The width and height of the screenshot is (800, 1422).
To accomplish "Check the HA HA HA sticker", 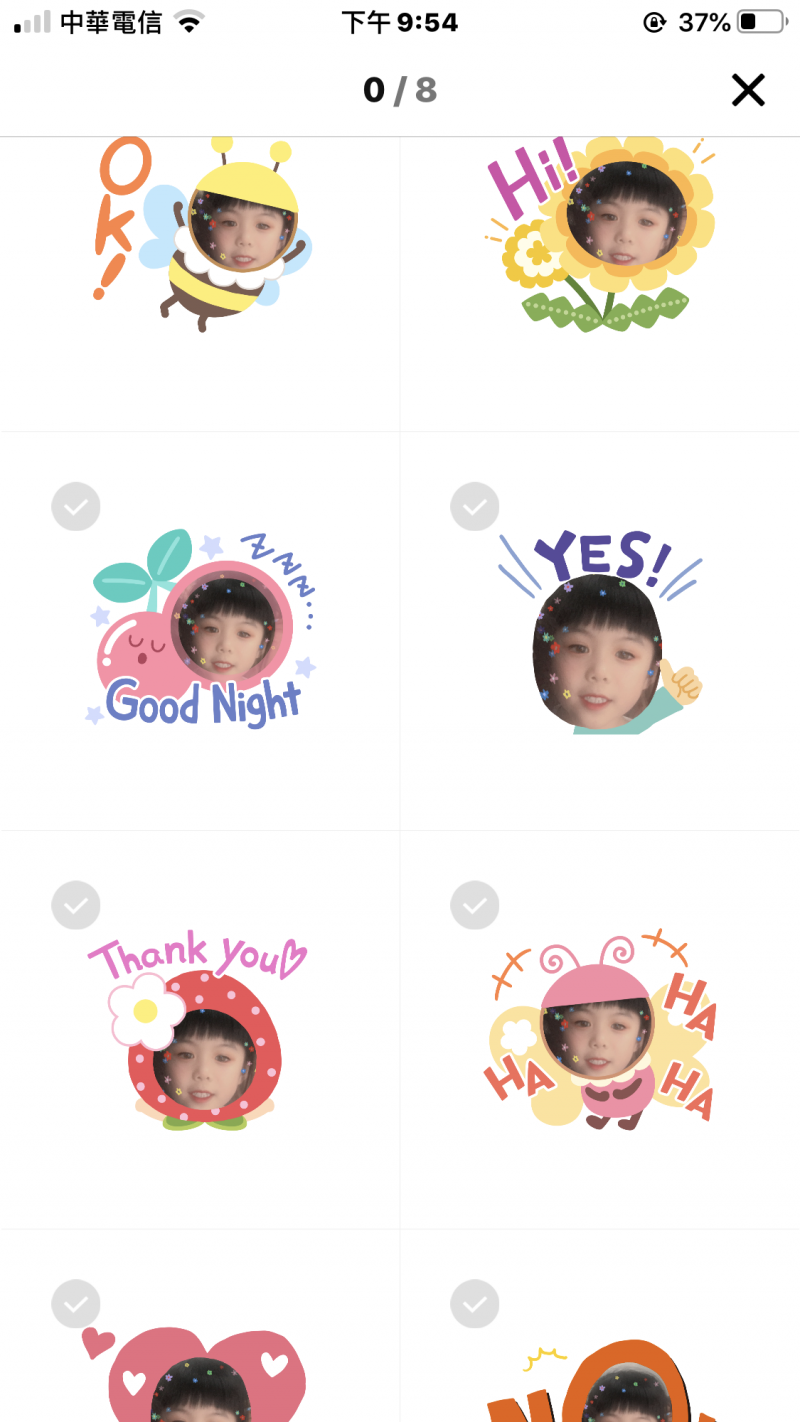I will [x=475, y=905].
